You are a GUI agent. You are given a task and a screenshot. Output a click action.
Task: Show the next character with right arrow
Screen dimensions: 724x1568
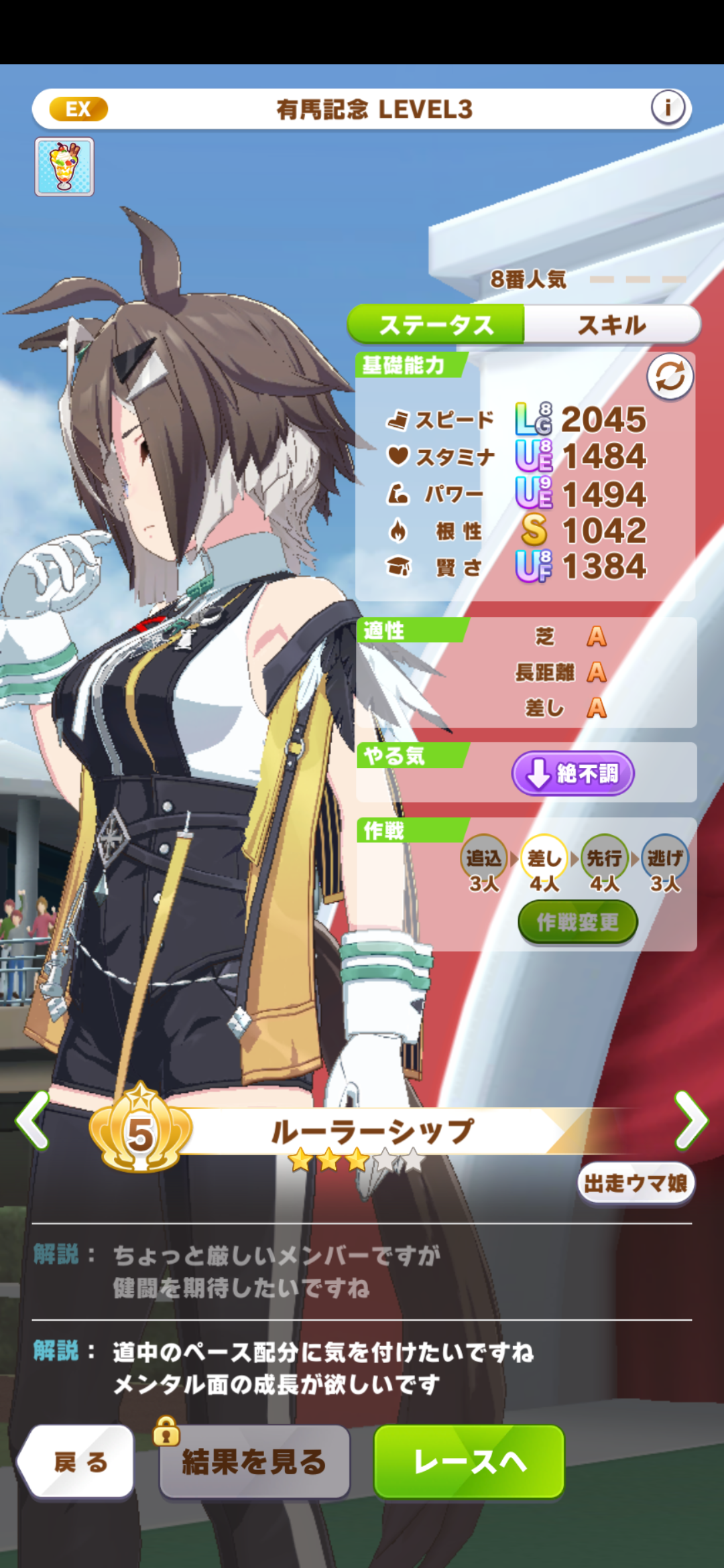tap(690, 1120)
